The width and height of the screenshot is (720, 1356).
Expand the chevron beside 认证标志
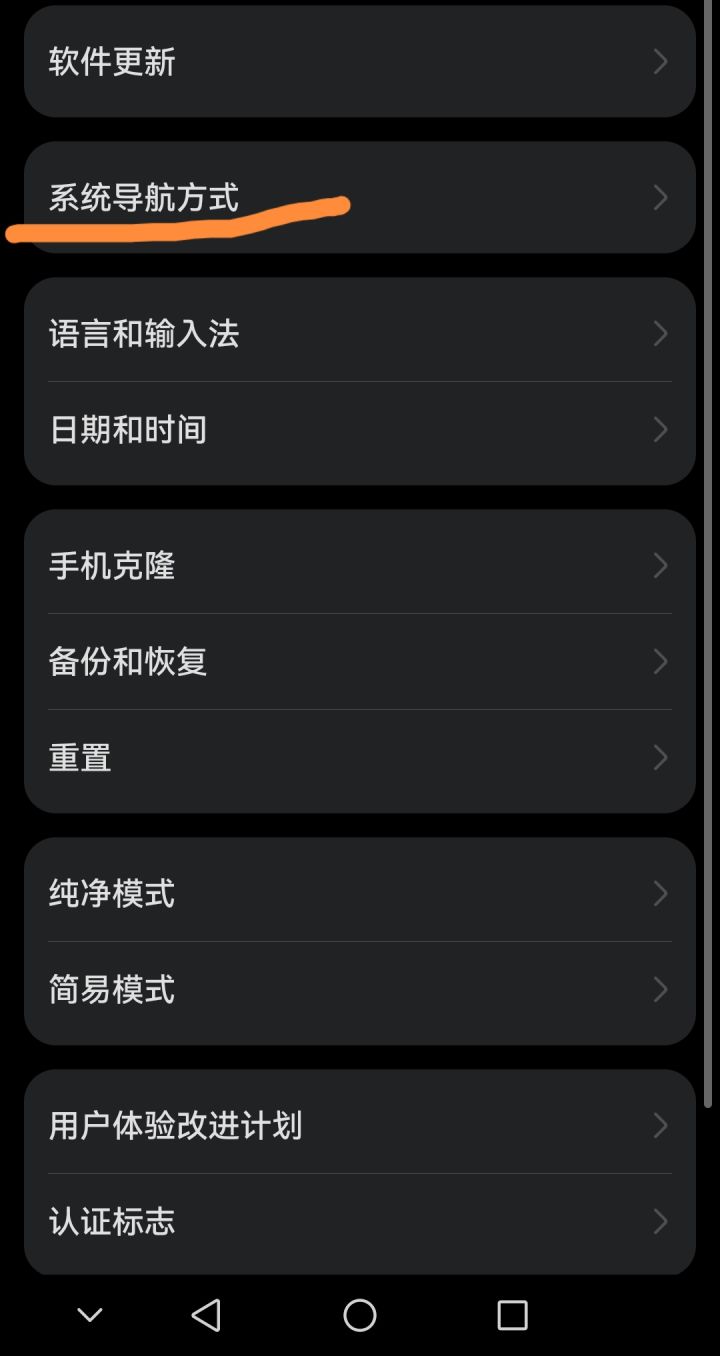[660, 1221]
